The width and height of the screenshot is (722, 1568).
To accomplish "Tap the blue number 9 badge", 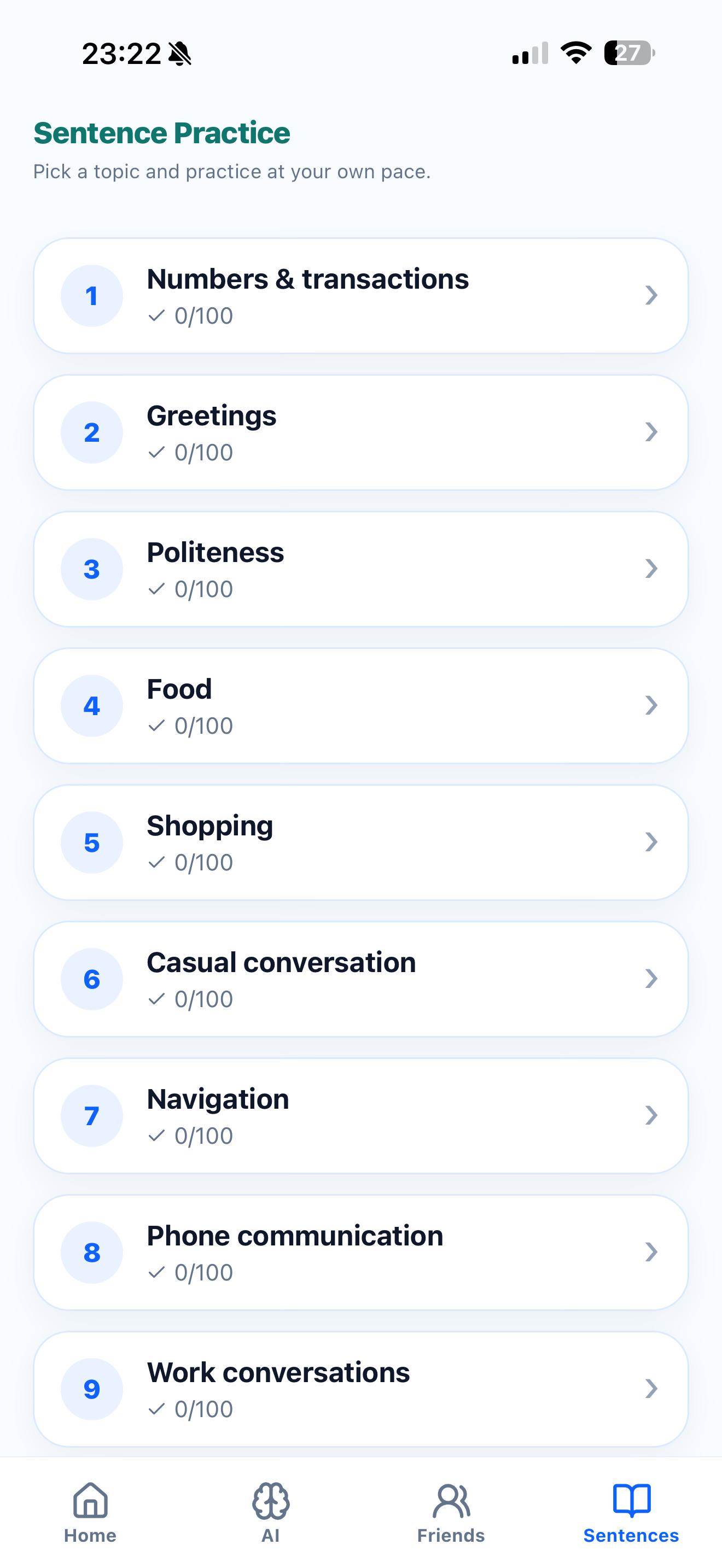I will pos(91,1389).
